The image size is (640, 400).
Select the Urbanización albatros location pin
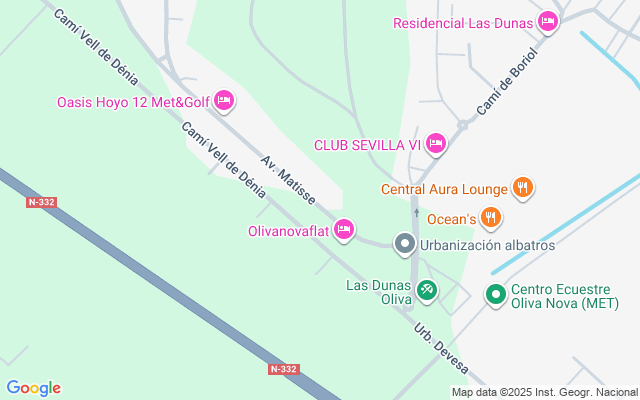point(404,244)
